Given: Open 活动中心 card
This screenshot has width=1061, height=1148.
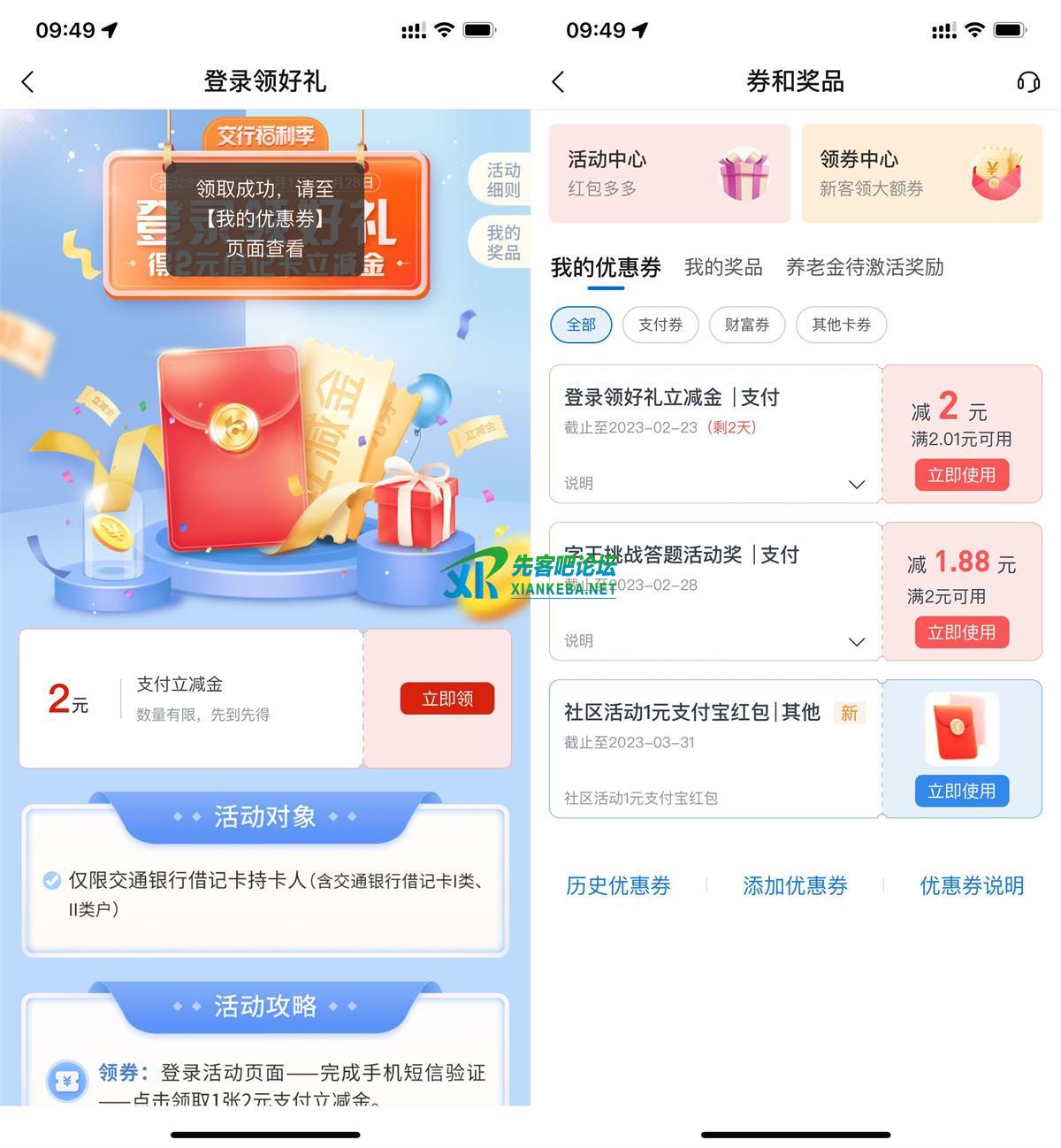Looking at the screenshot, I should coord(669,173).
